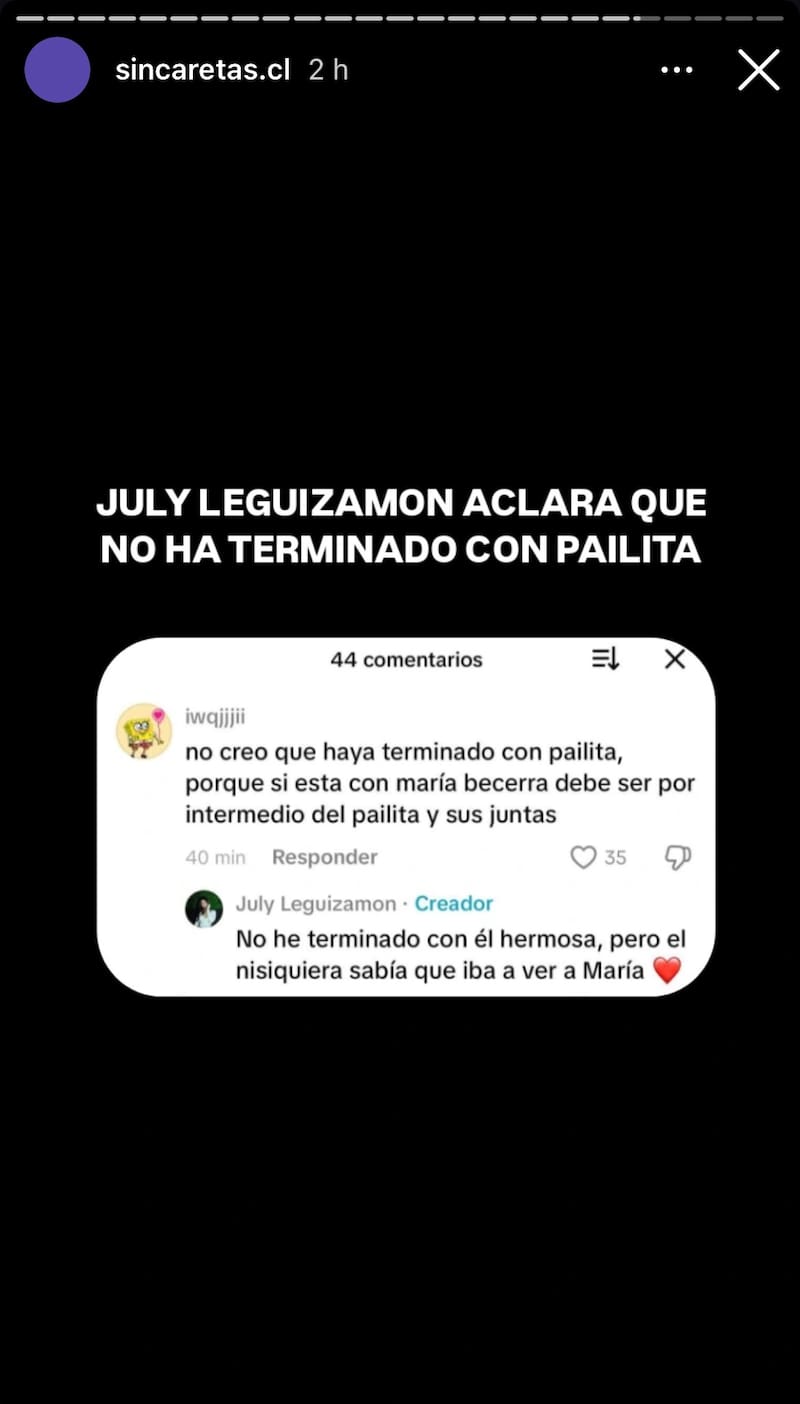Screen dimensions: 800x1404
Task: Tap the SpongeBob avatar of iwqjjjii
Action: 143,730
